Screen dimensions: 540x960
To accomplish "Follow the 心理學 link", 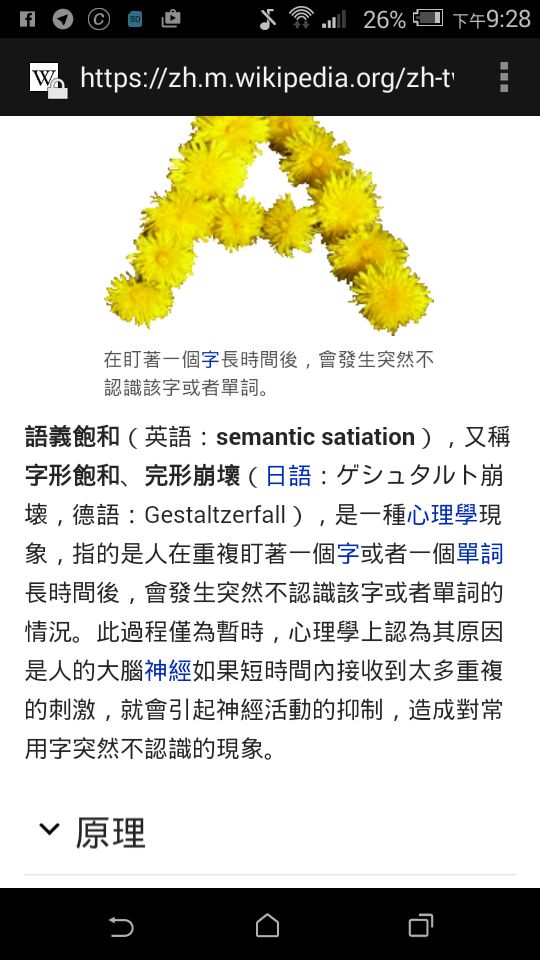I will point(442,515).
